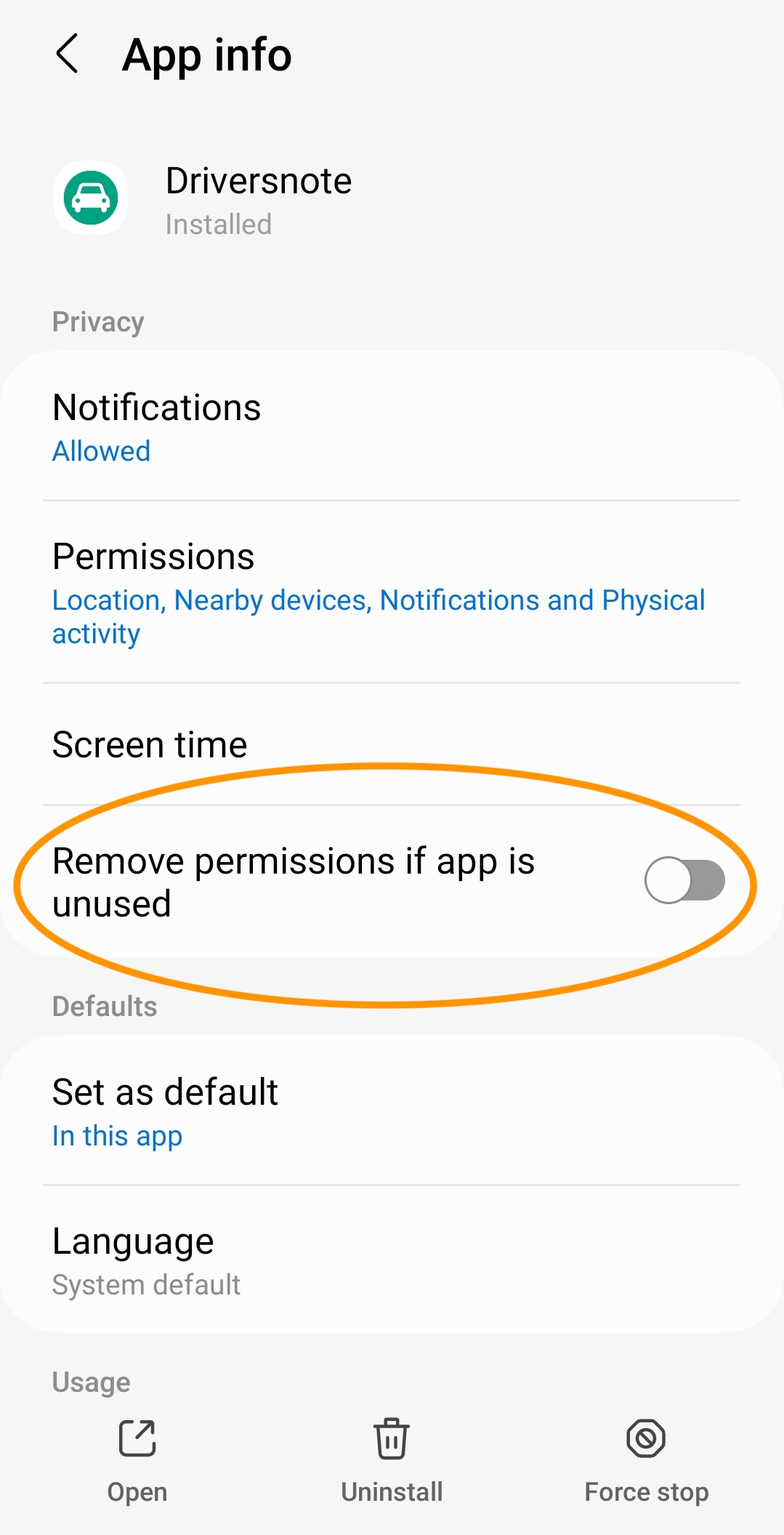784x1535 pixels.
Task: Open the Language setting
Action: click(x=392, y=1260)
